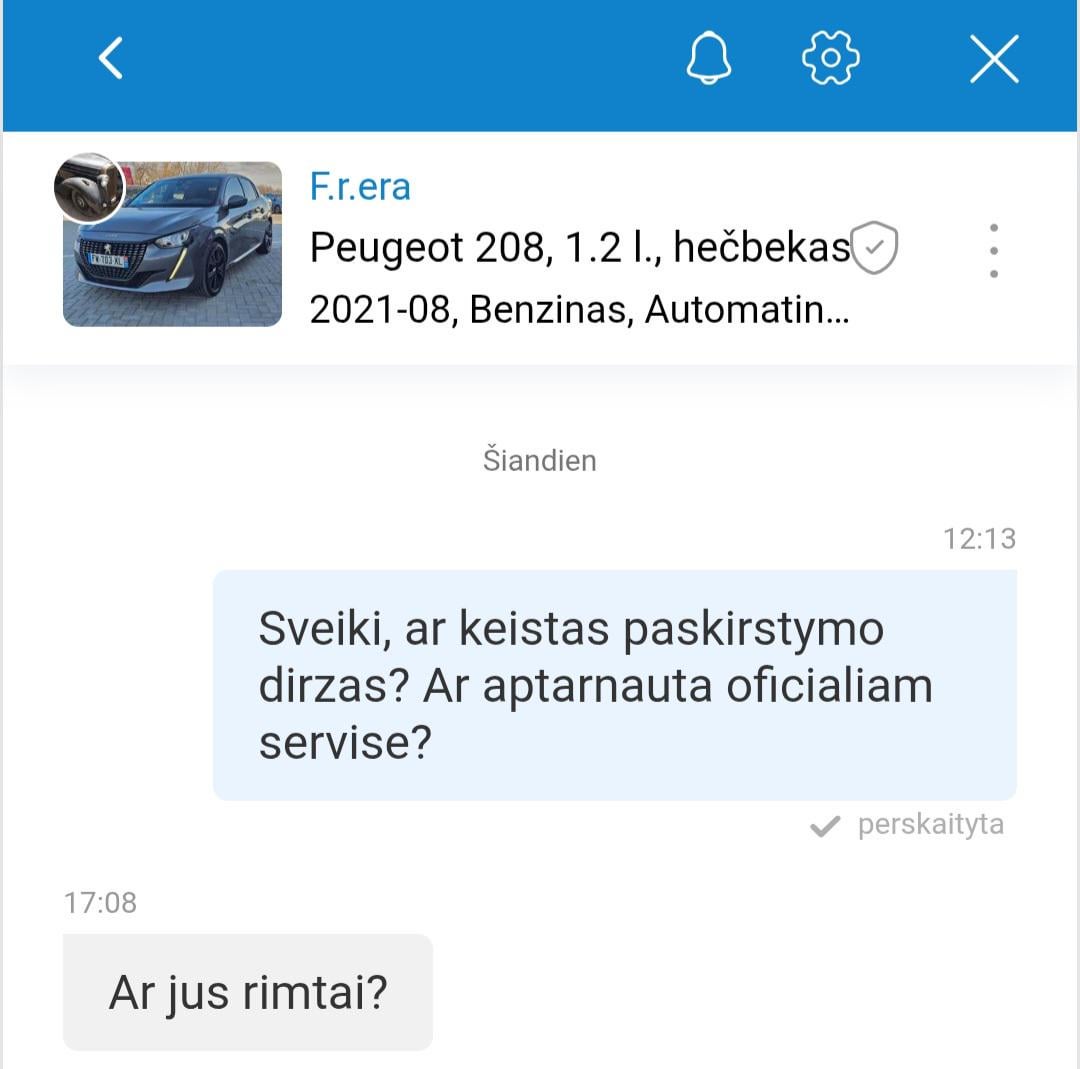Open chat settings gear icon

pyautogui.click(x=830, y=58)
